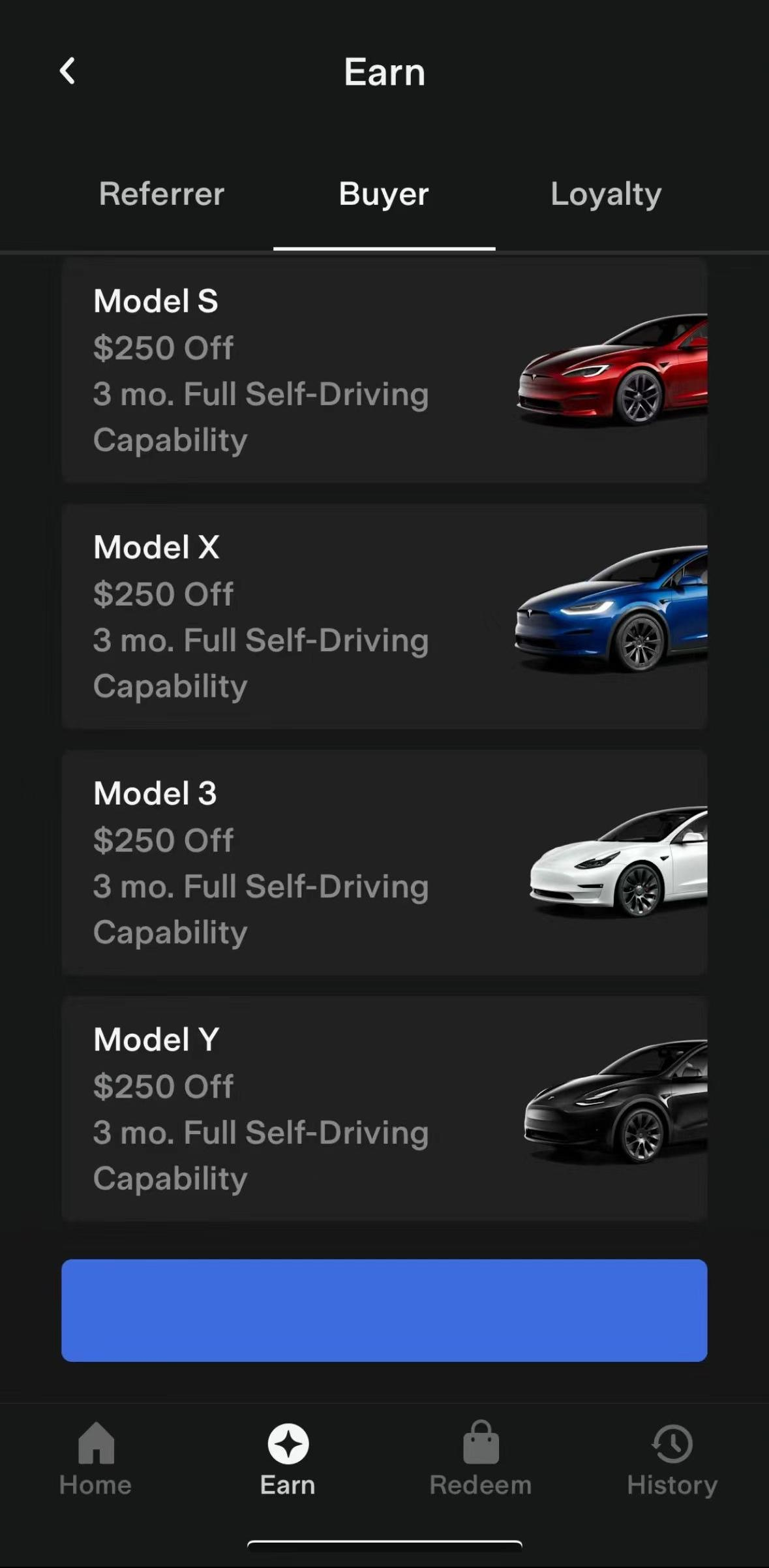Go back using the top-left arrow
The width and height of the screenshot is (769, 1568).
click(x=68, y=71)
